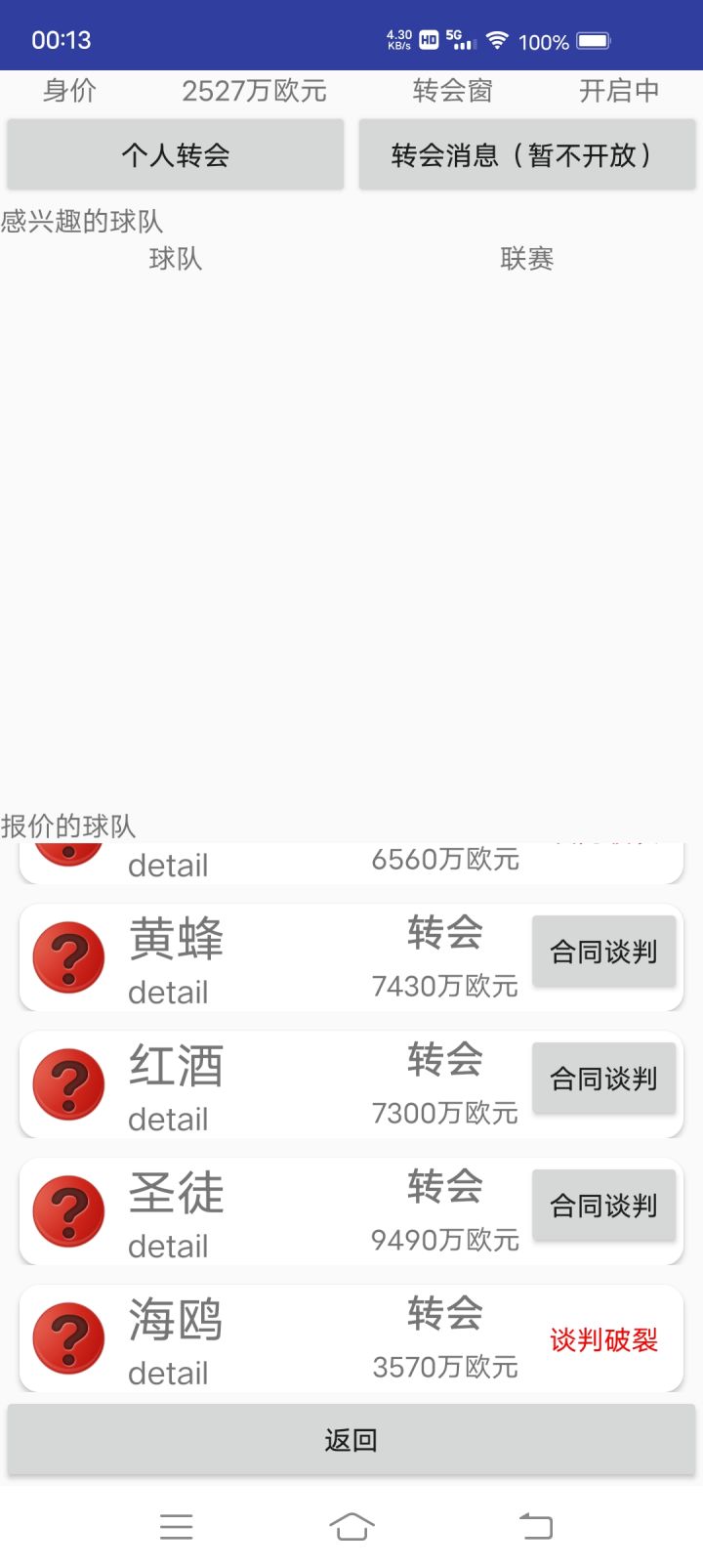This screenshot has height=1568, width=703.
Task: Open 个人转会 section
Action: coord(175,153)
